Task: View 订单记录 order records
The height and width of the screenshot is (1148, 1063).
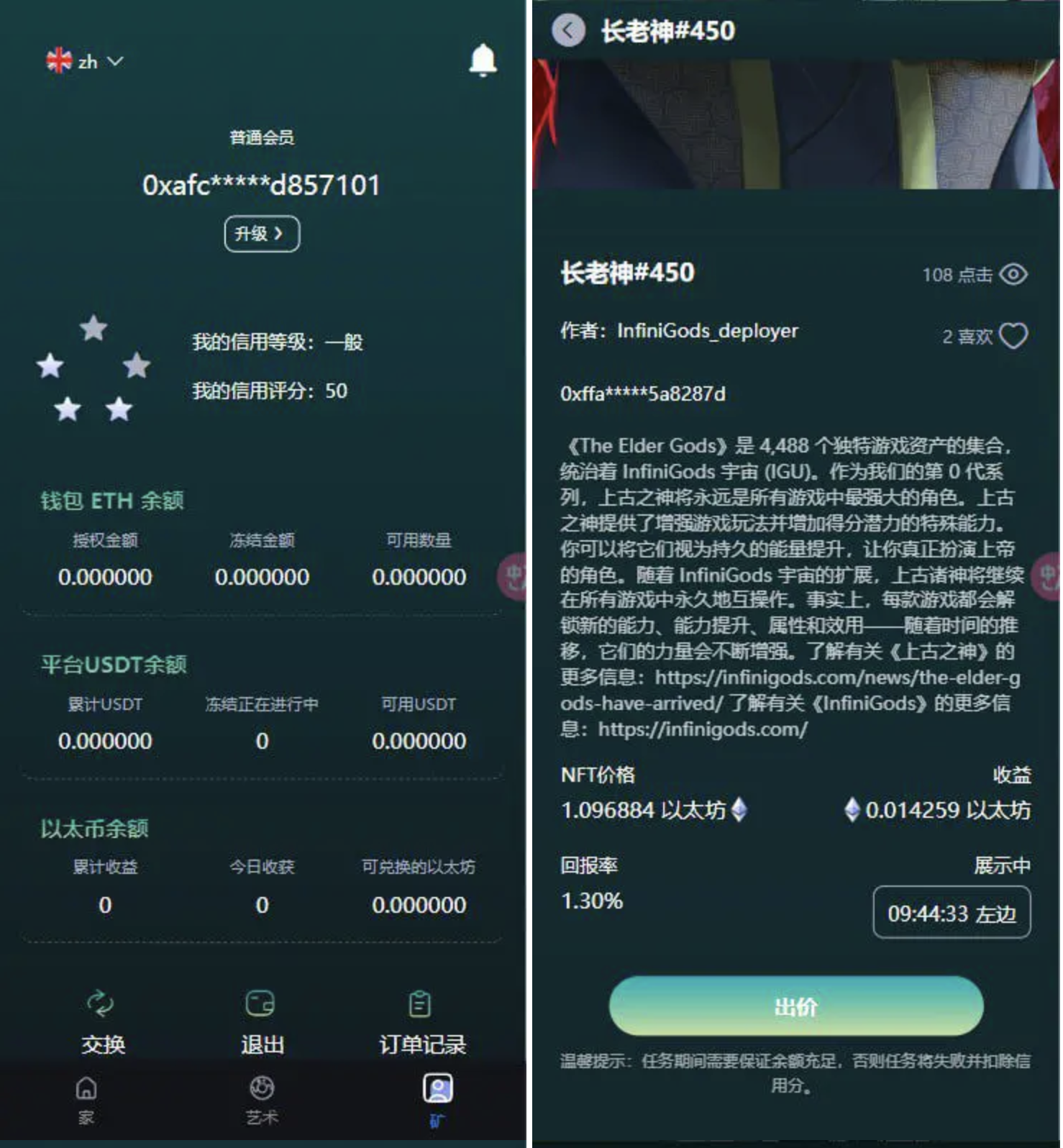Action: tap(421, 1021)
